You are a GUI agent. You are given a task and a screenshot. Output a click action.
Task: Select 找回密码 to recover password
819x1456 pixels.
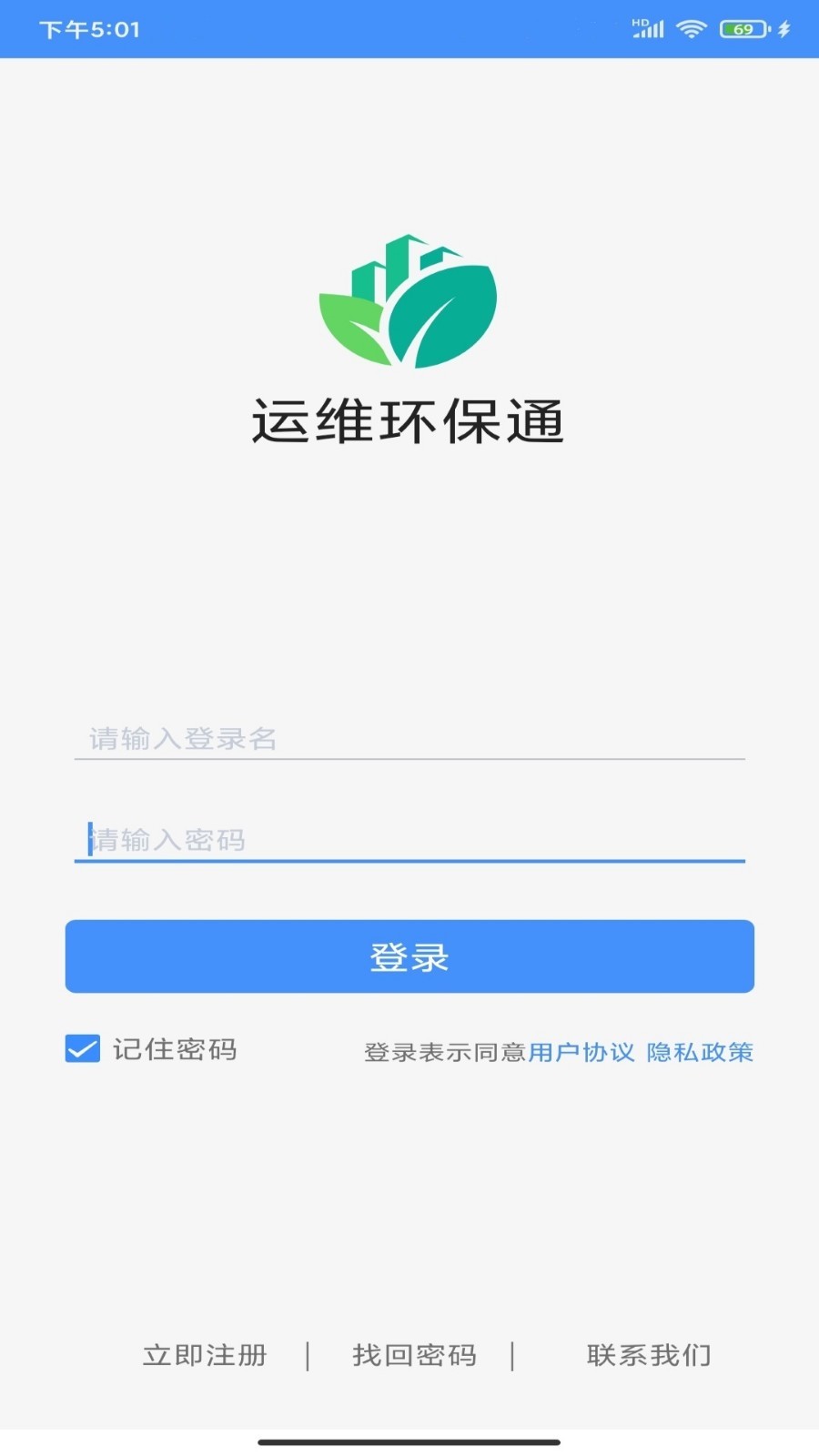(414, 1355)
